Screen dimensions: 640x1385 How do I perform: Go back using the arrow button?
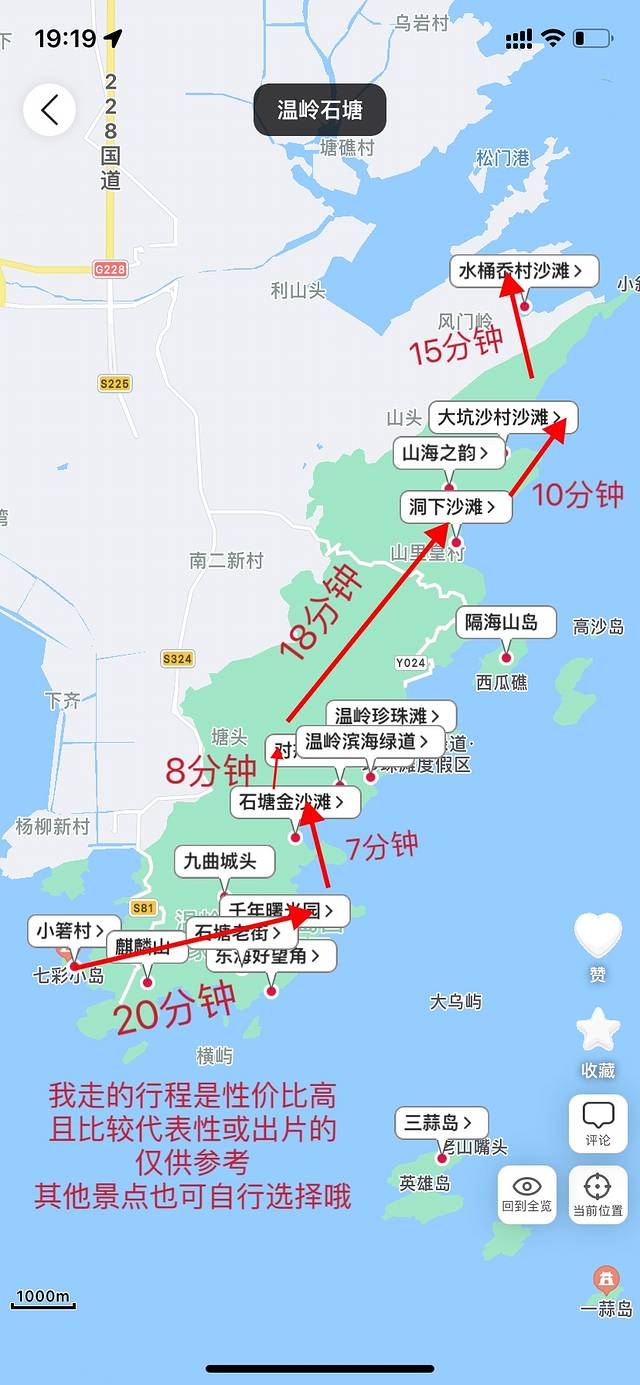[50, 109]
